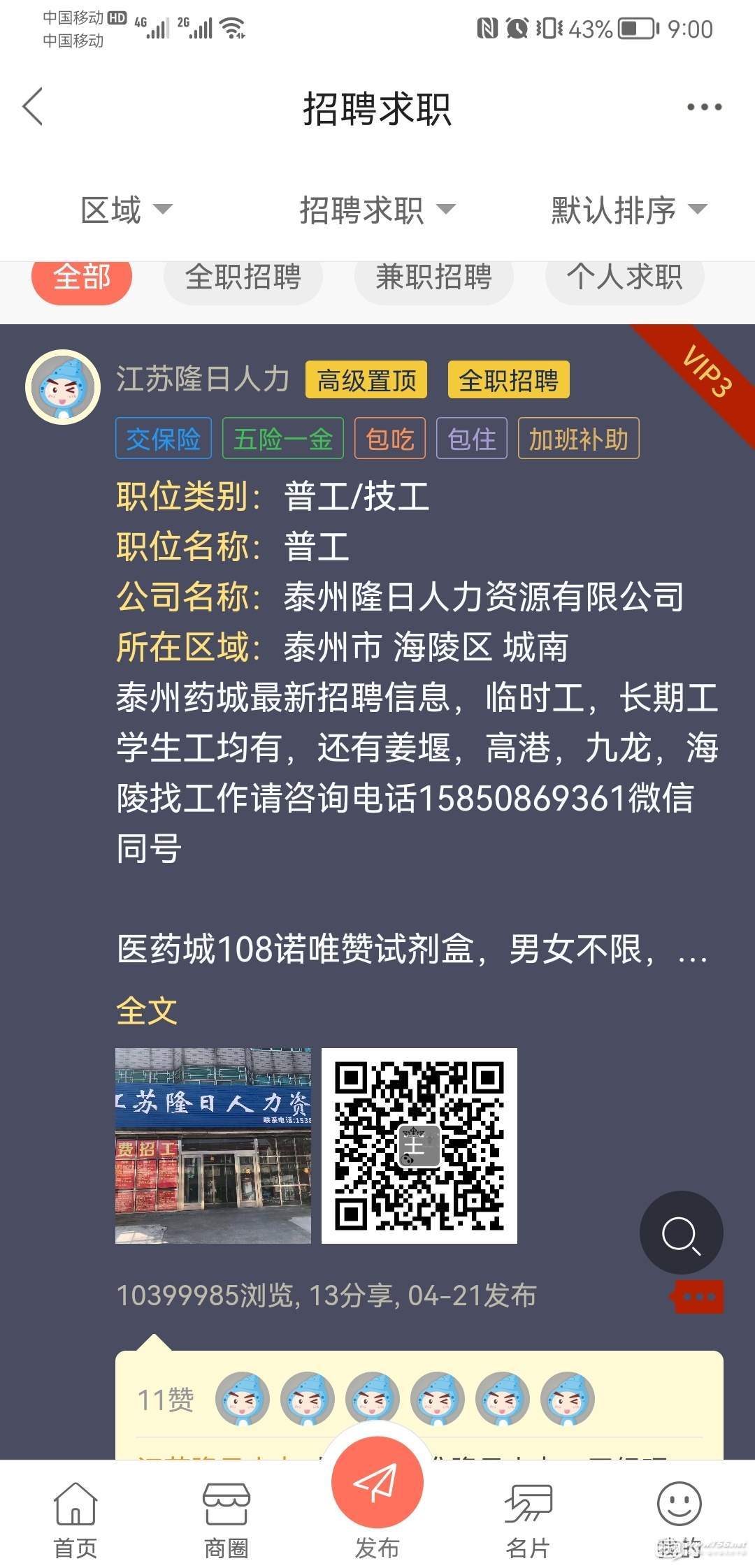
Task: Expand the post with 全文 link
Action: point(147,1010)
